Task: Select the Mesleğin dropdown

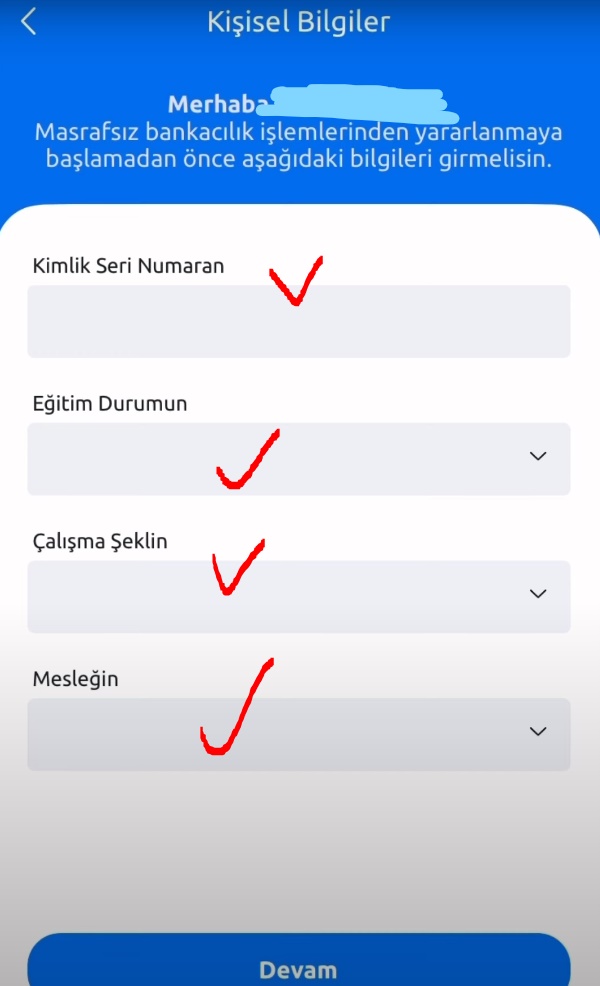Action: click(x=299, y=734)
